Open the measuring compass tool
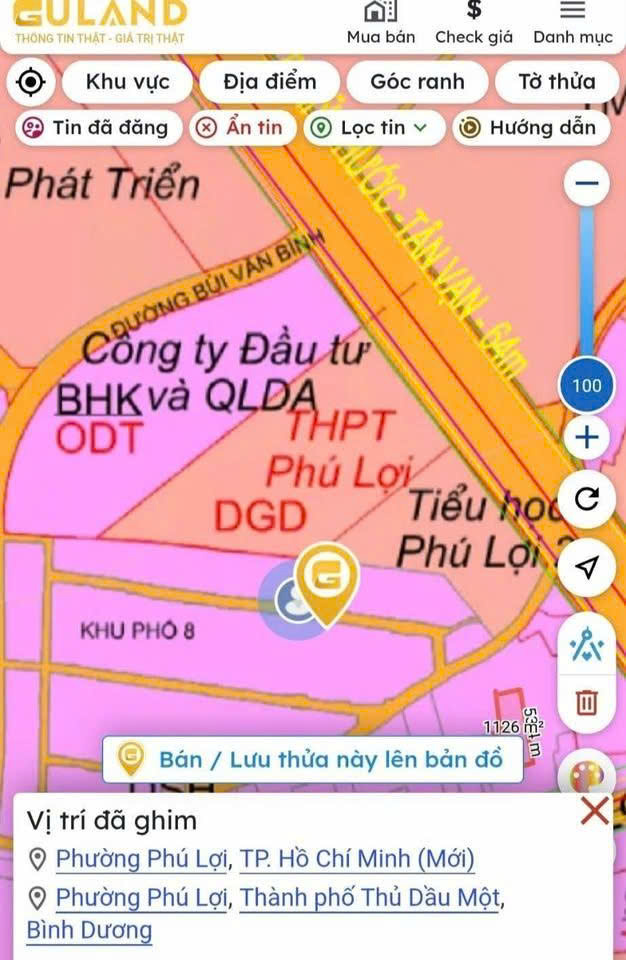 587,644
